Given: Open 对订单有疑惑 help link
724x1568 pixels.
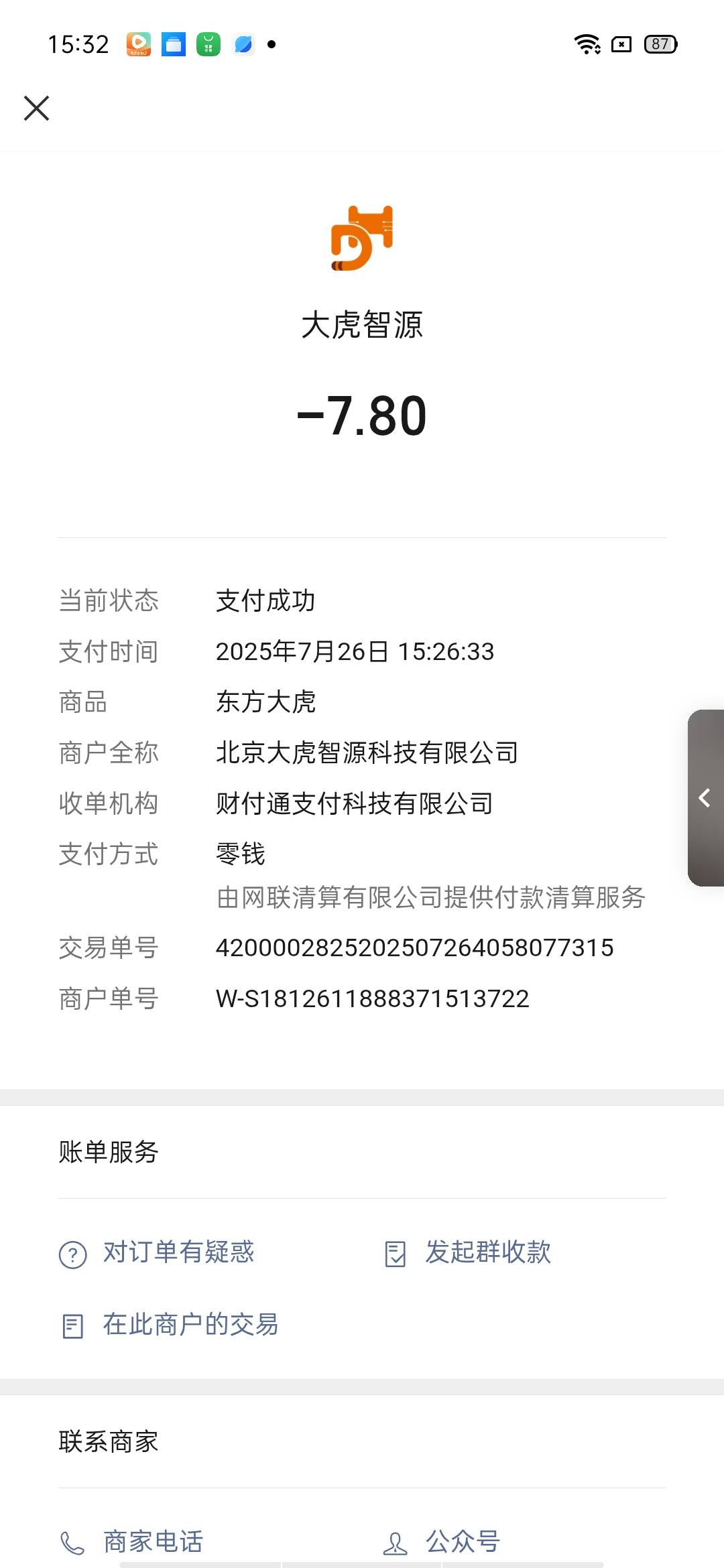Looking at the screenshot, I should tap(157, 1252).
